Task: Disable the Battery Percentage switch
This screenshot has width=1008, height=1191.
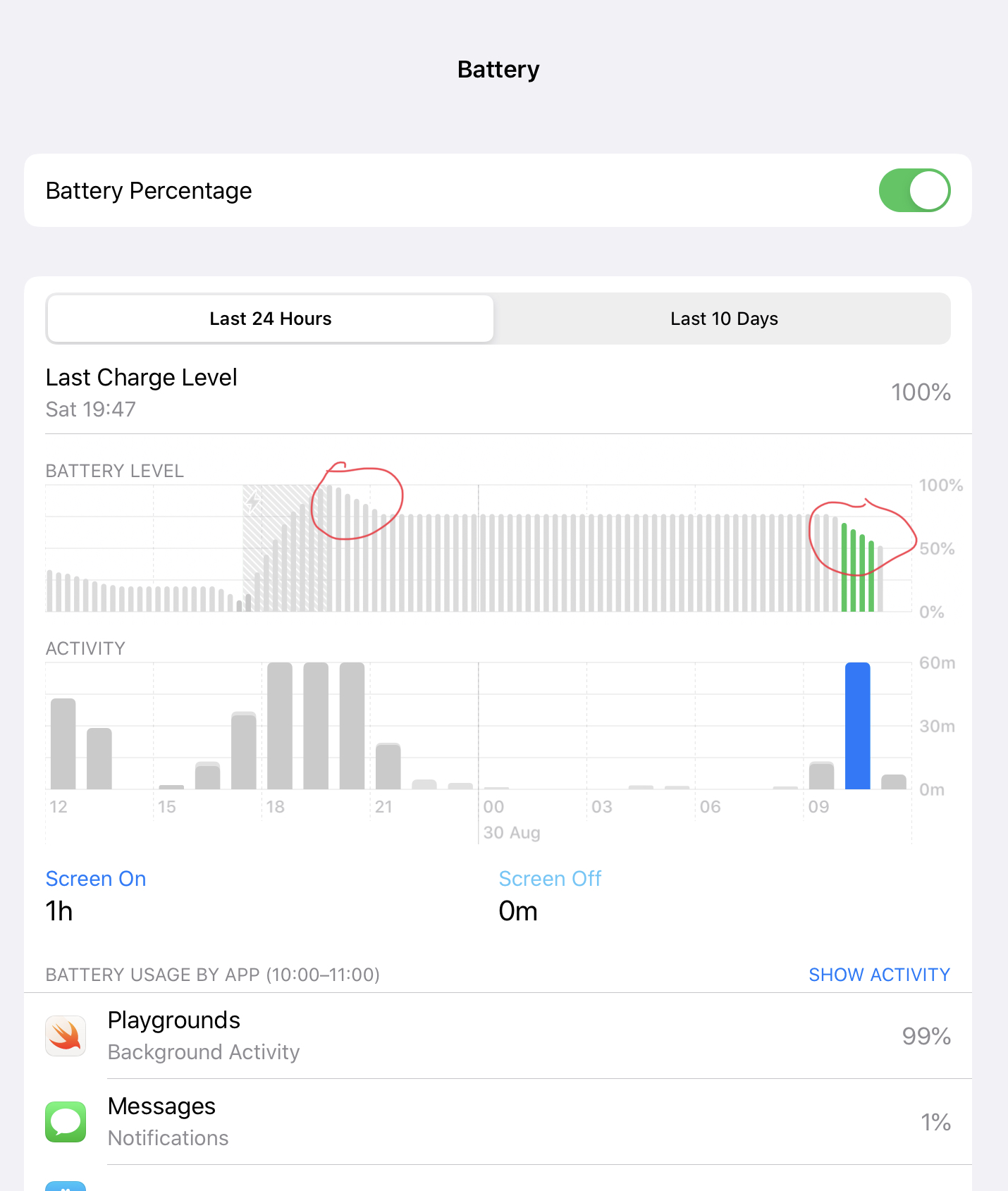Action: [x=914, y=190]
